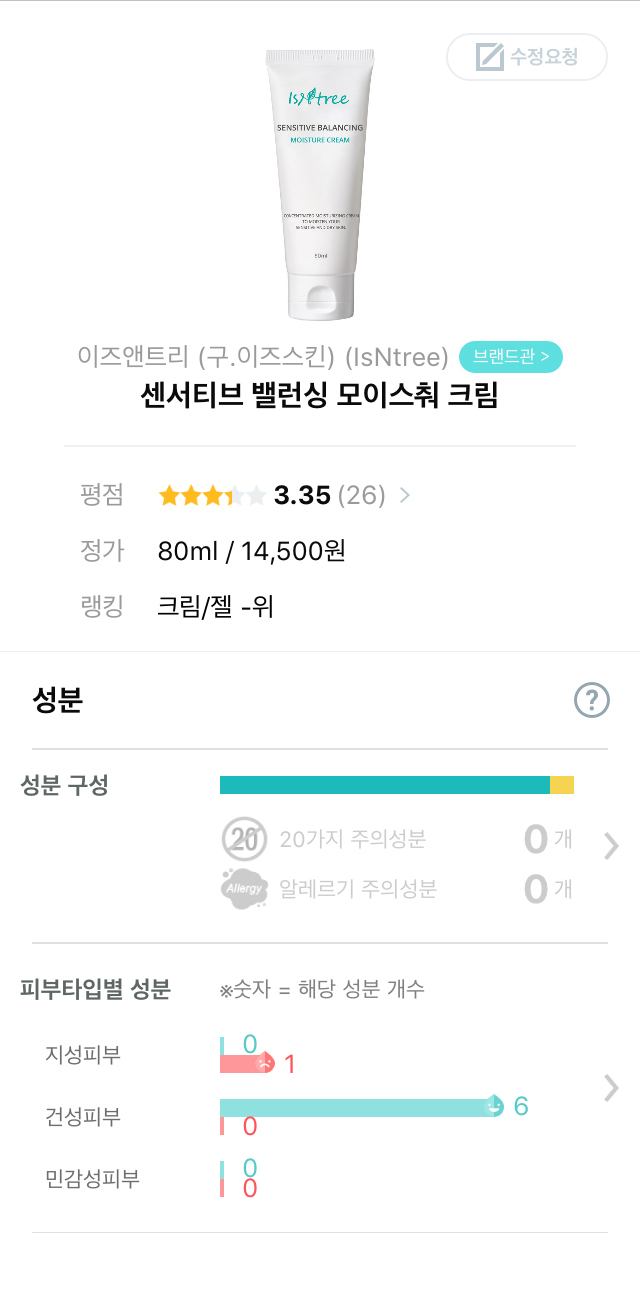Expand 피부타입별 성분 skin type details
This screenshot has width=640, height=1304.
(x=612, y=1088)
